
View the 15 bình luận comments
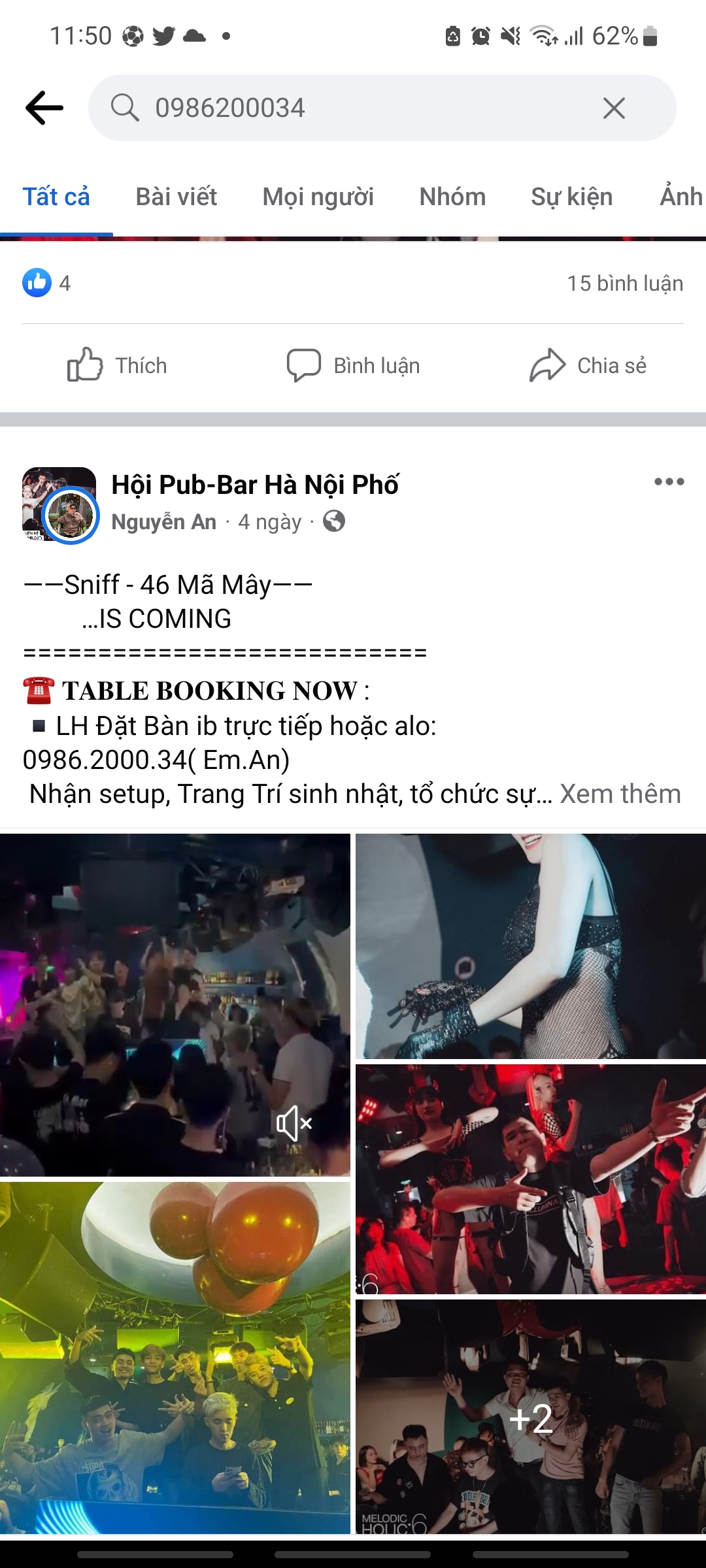pyautogui.click(x=624, y=284)
